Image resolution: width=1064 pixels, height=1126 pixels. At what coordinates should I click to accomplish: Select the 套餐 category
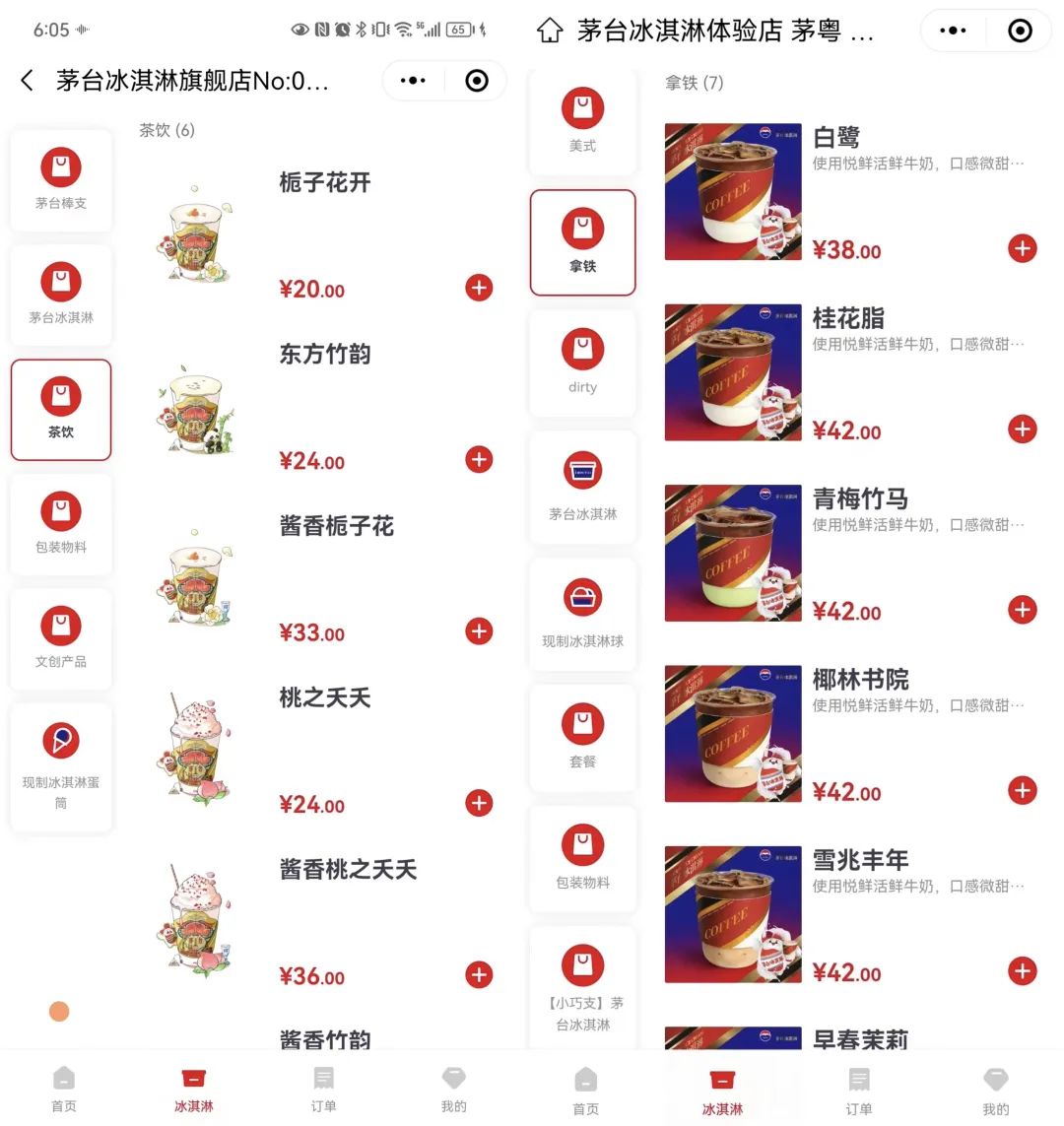582,736
